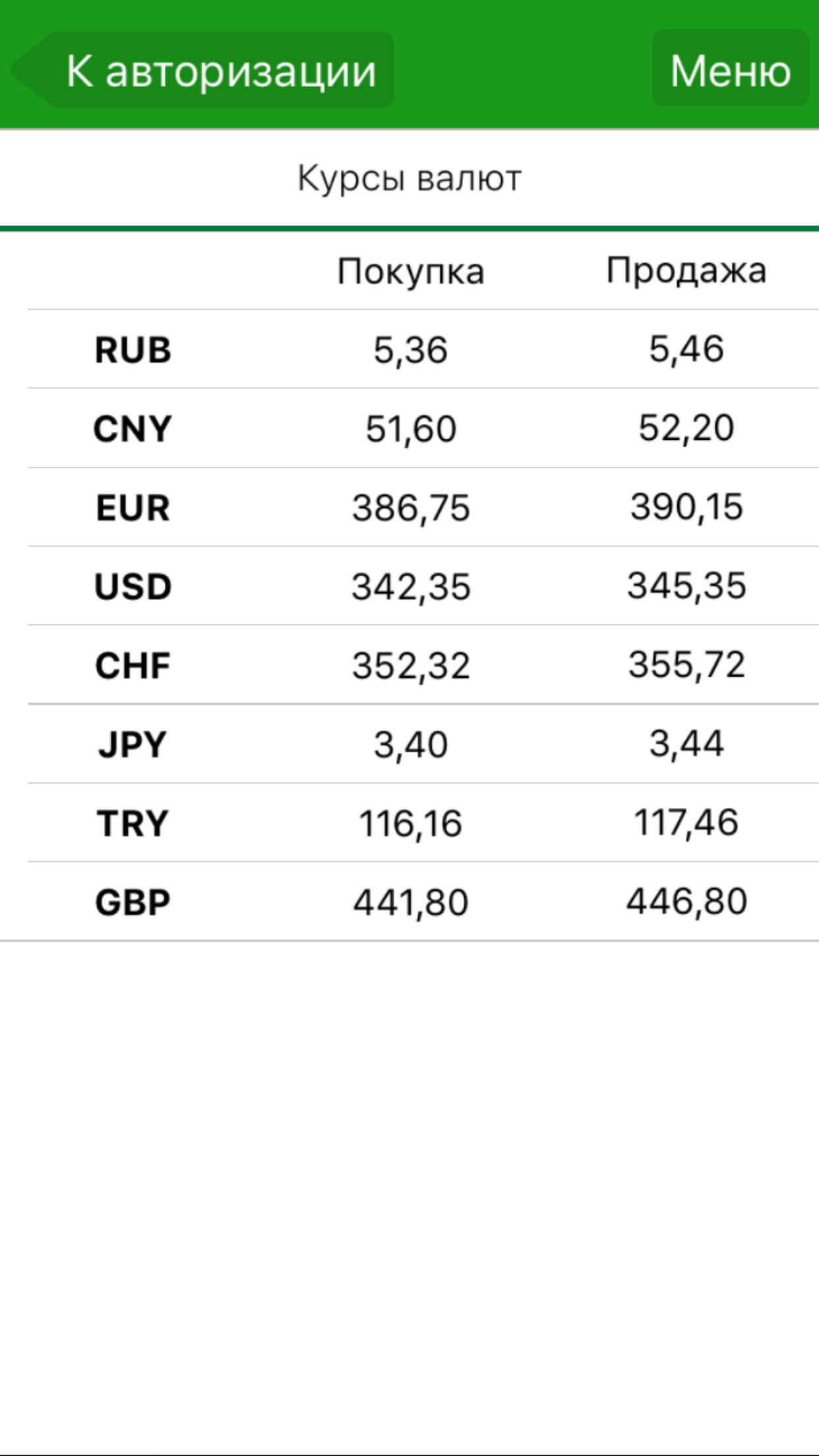Open the Меню button

730,70
